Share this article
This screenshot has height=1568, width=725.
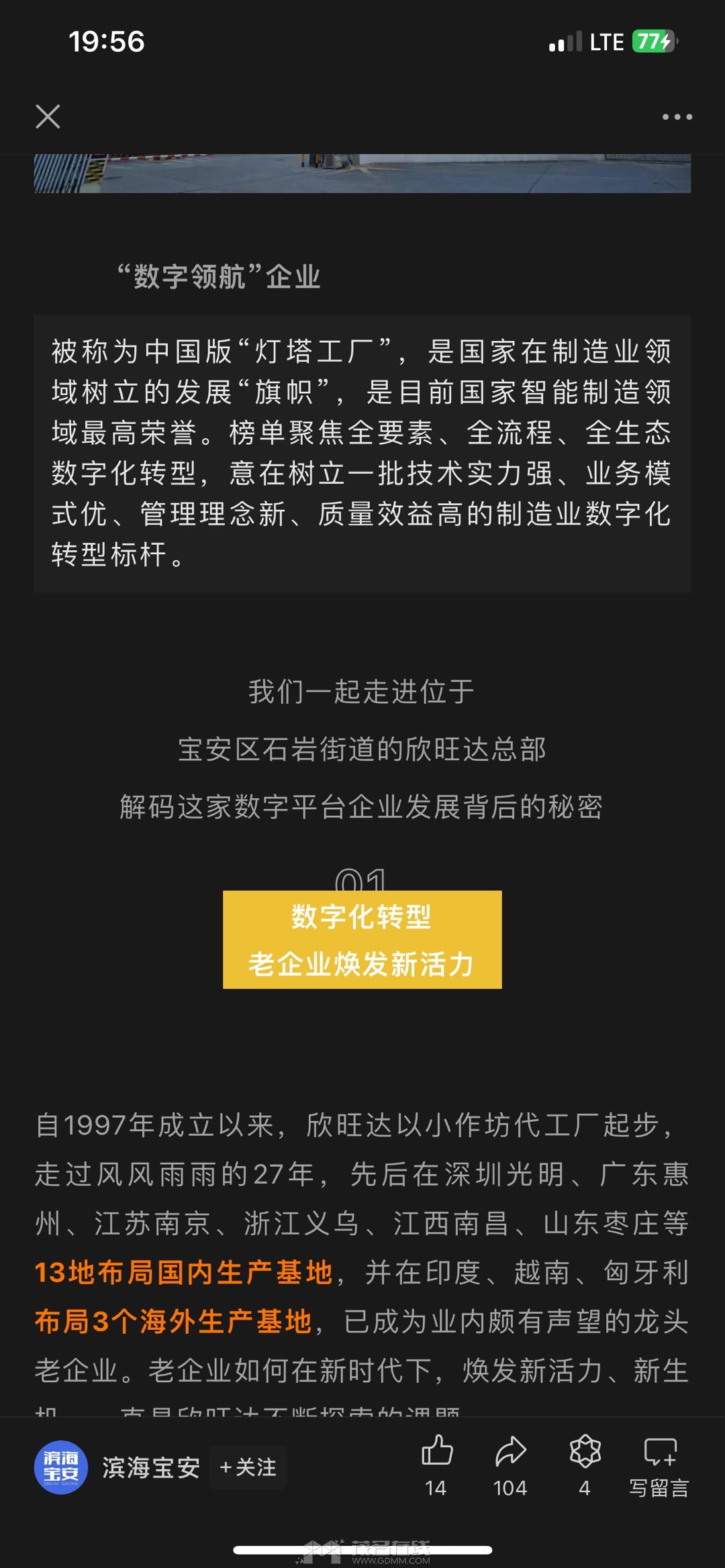[x=510, y=1453]
